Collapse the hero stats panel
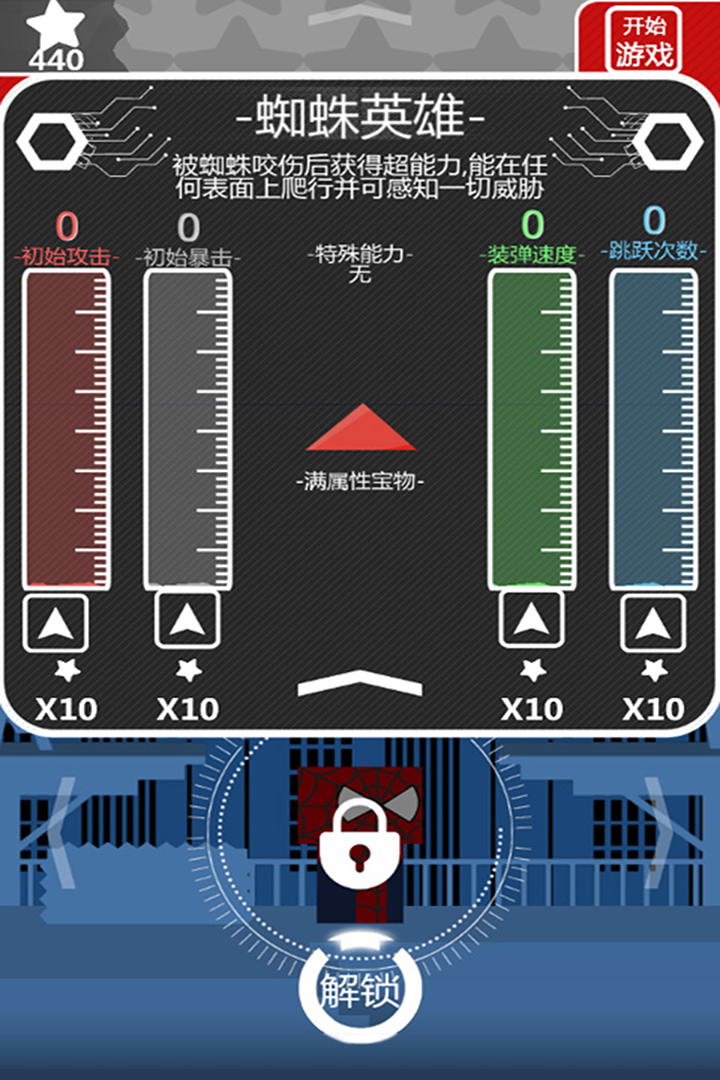The height and width of the screenshot is (1080, 720). click(x=361, y=684)
